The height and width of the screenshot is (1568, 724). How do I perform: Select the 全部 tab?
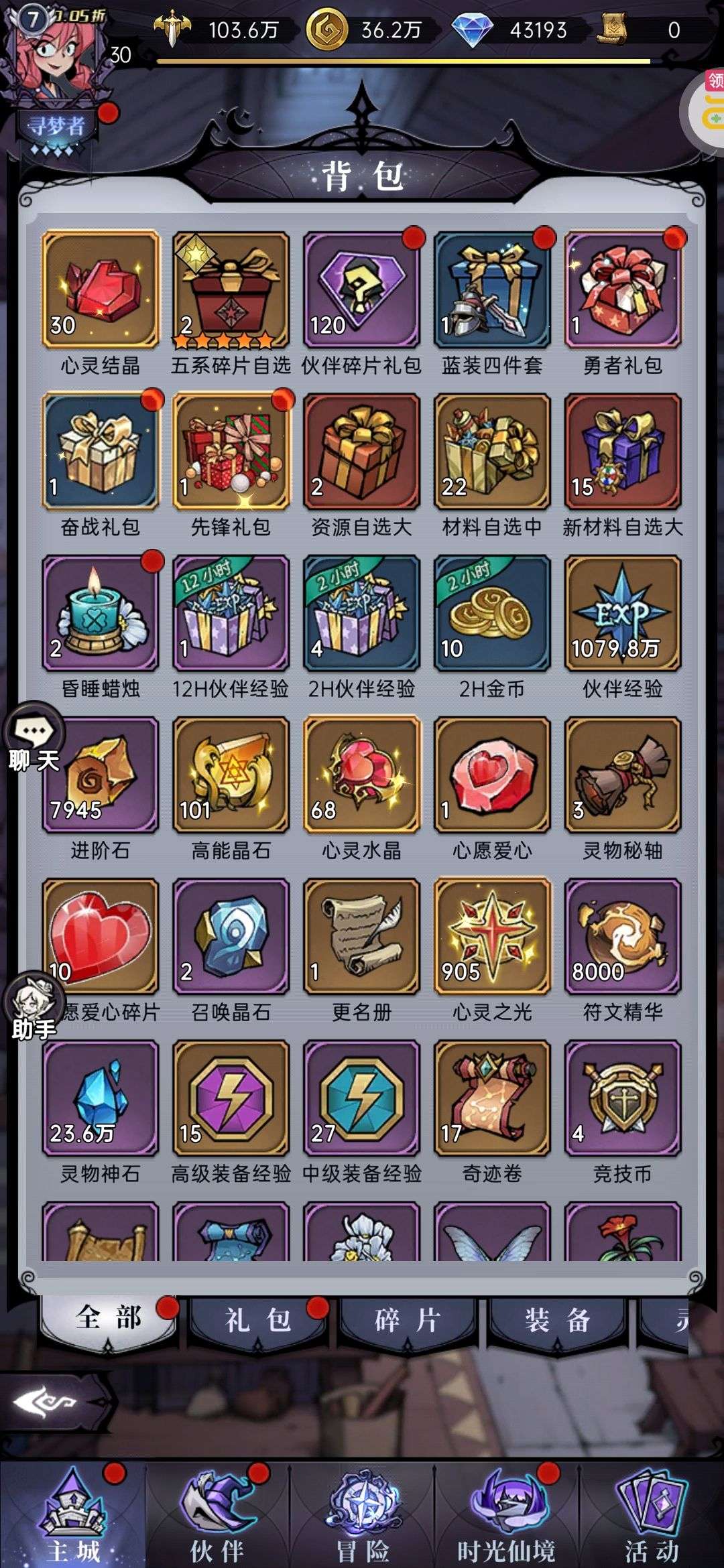(109, 1318)
